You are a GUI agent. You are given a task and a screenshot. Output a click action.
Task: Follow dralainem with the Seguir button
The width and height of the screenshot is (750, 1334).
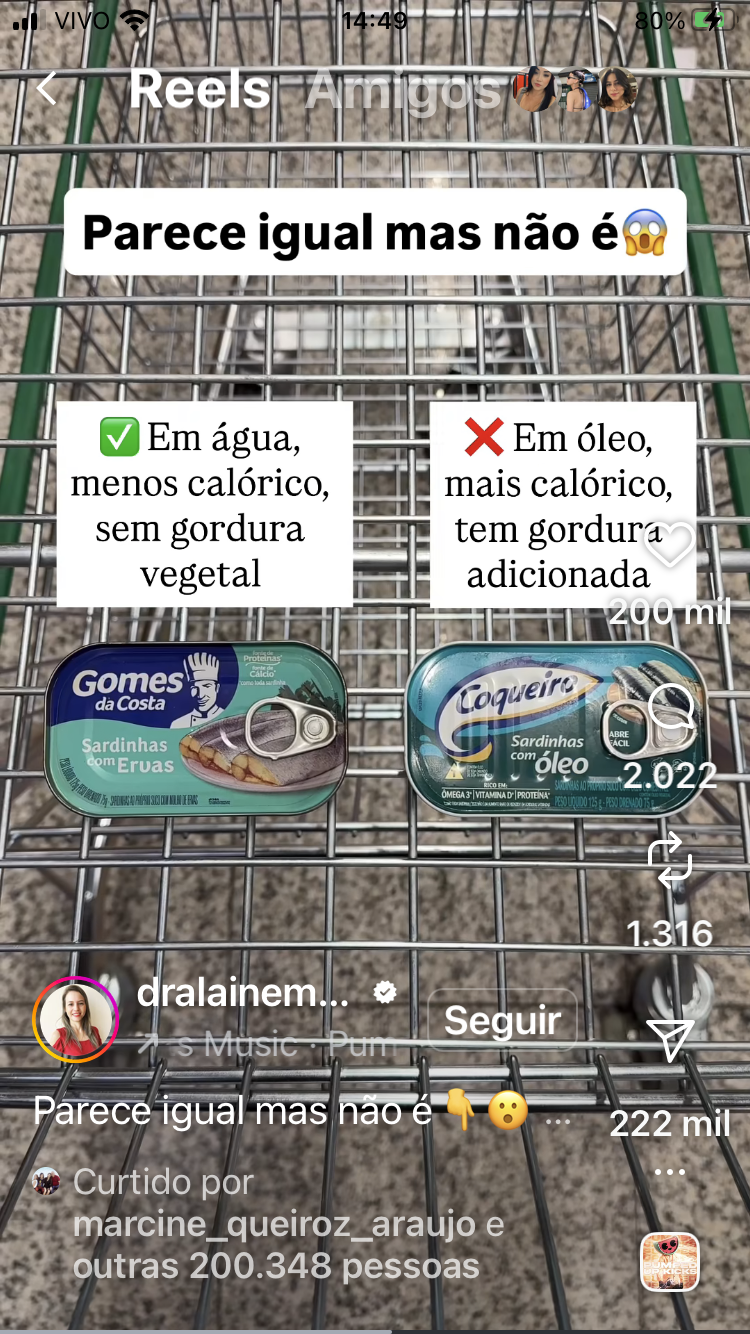tap(502, 1021)
